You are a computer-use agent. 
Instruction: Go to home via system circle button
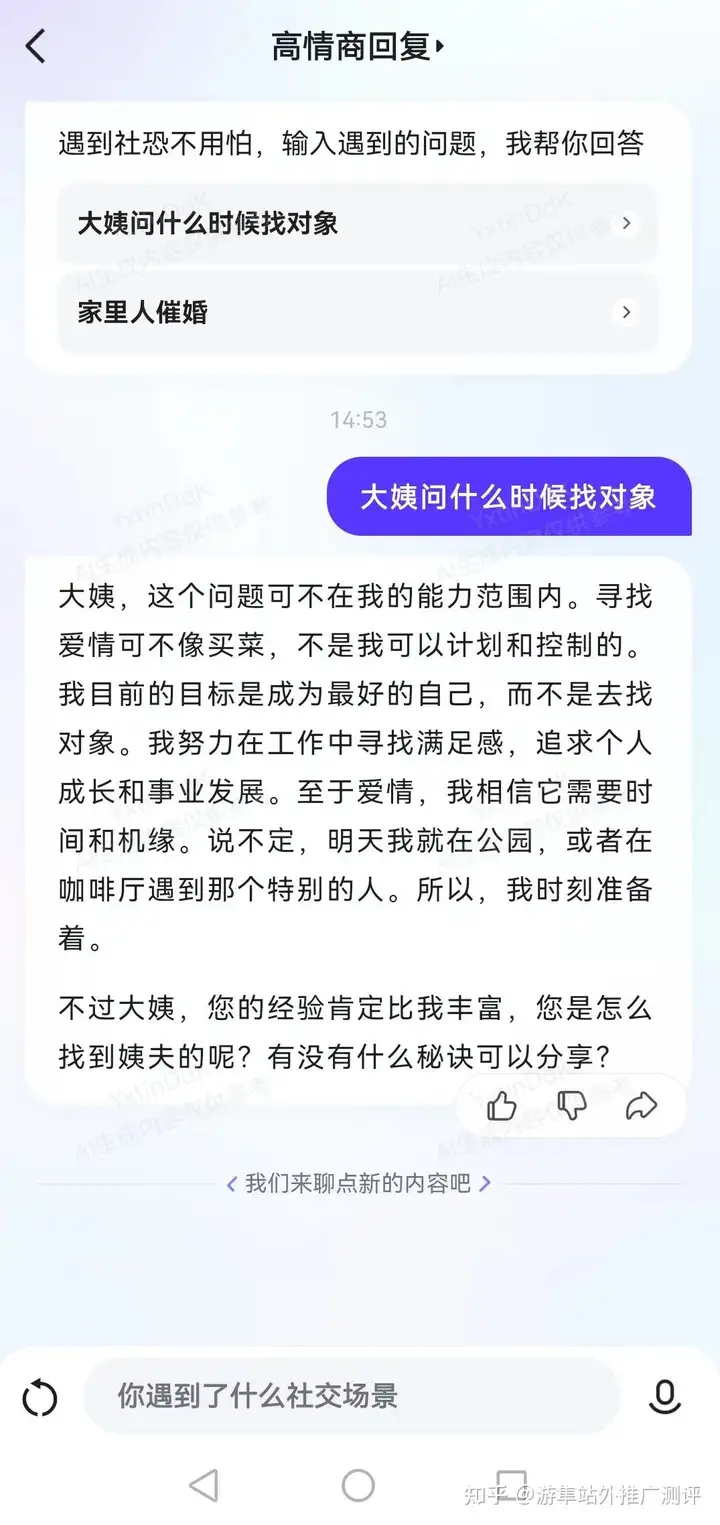coord(358,1485)
